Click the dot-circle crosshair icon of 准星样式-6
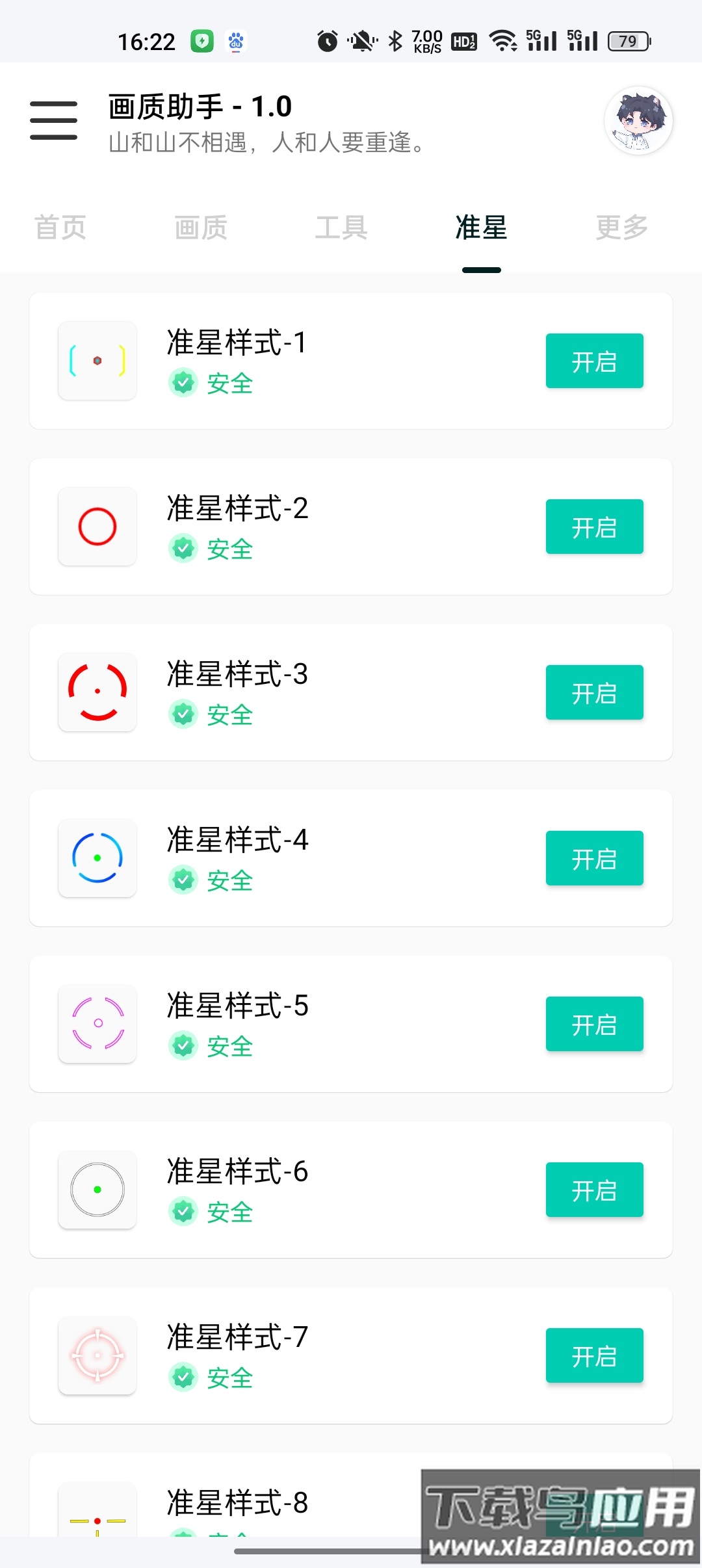 [x=96, y=1190]
